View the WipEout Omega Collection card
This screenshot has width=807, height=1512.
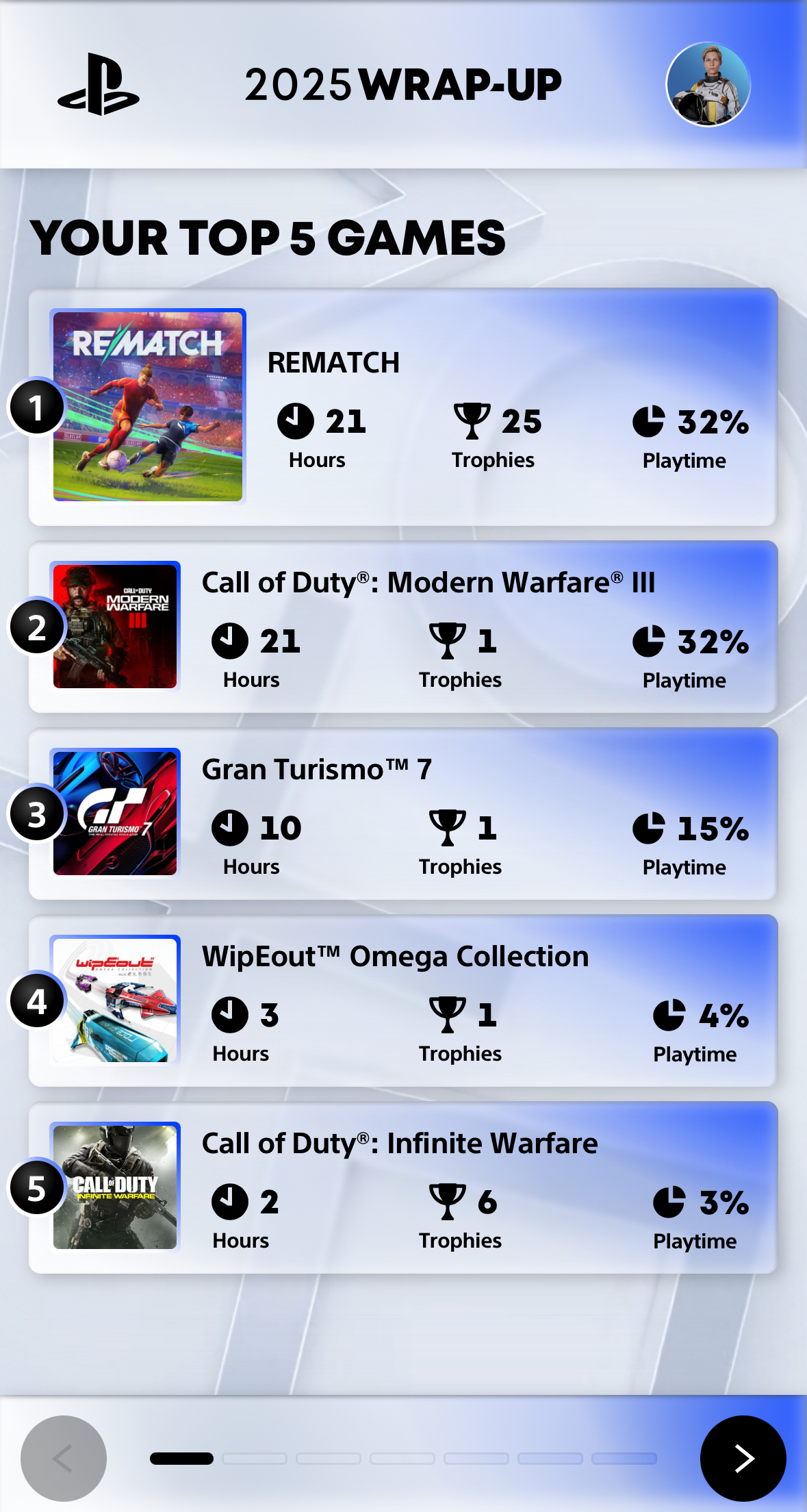tap(402, 1000)
